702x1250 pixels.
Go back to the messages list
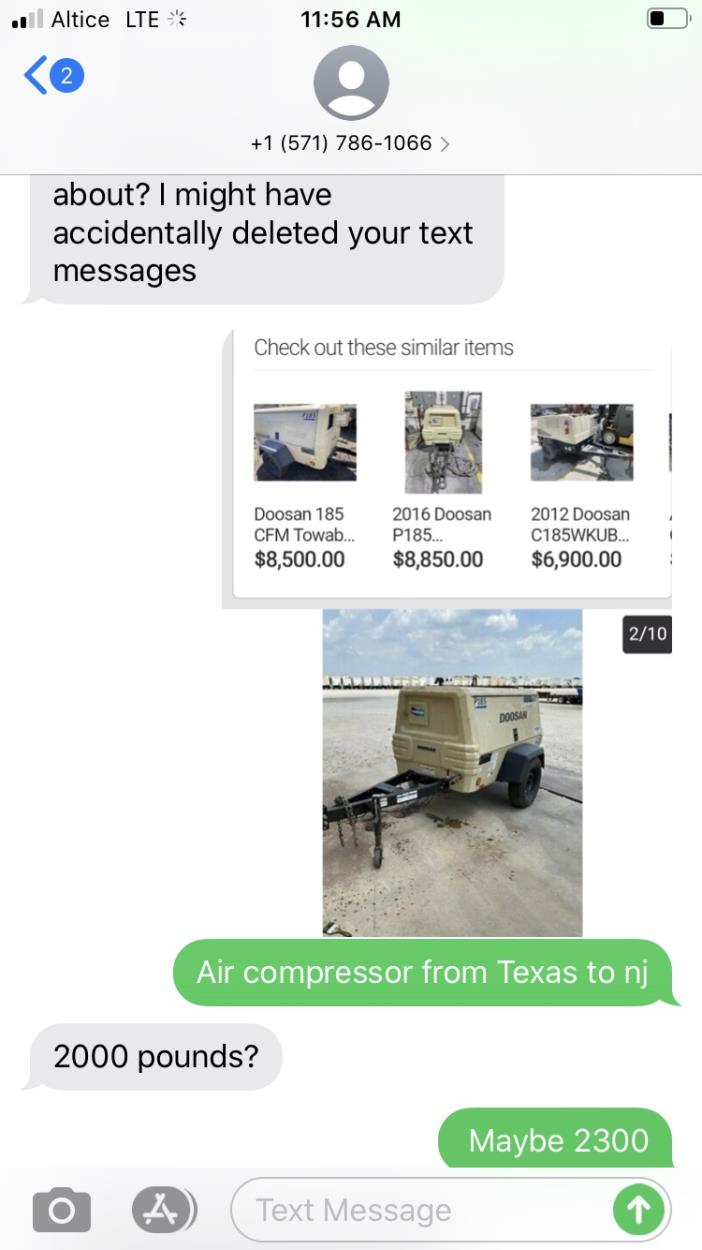point(50,76)
